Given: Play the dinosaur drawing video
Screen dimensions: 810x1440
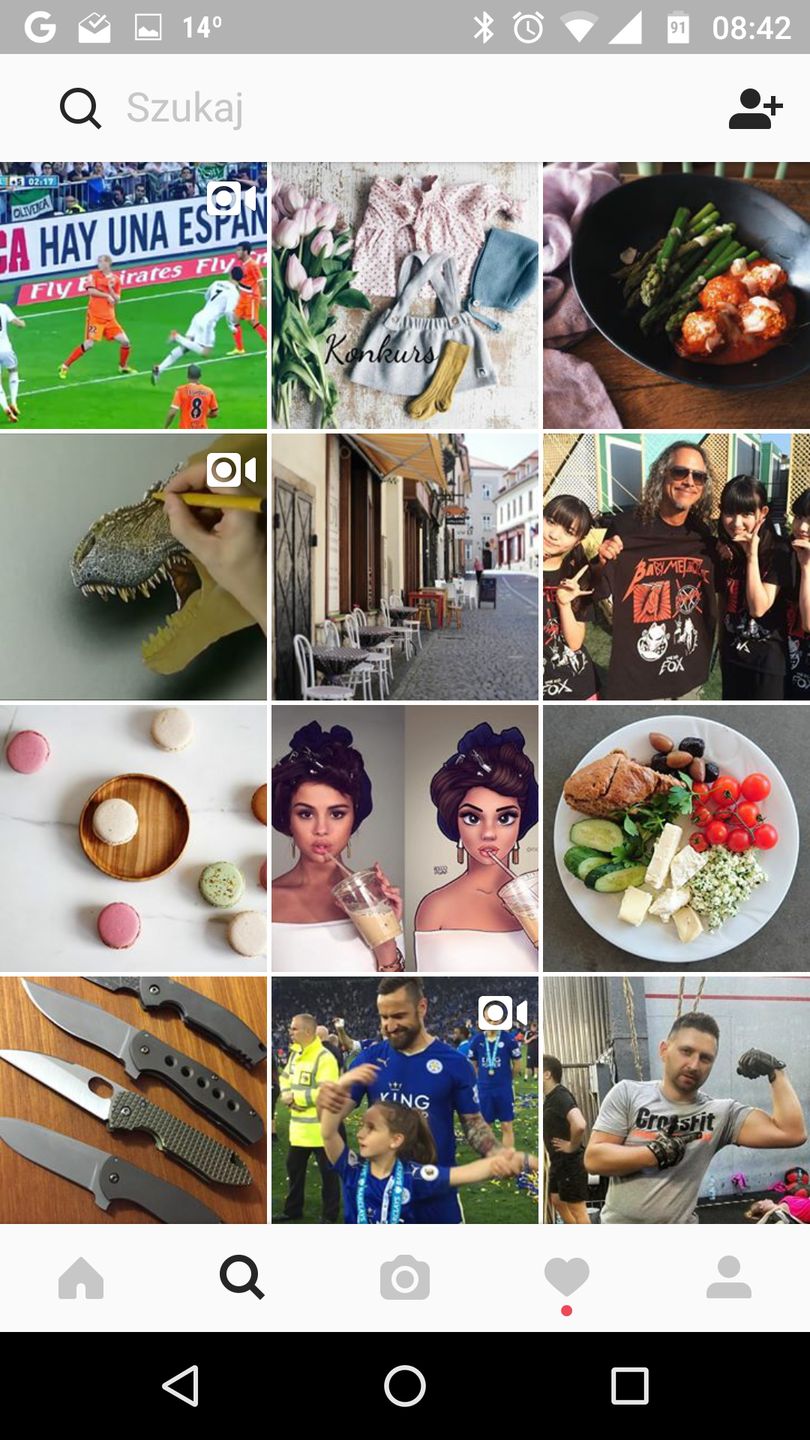Looking at the screenshot, I should tap(133, 567).
